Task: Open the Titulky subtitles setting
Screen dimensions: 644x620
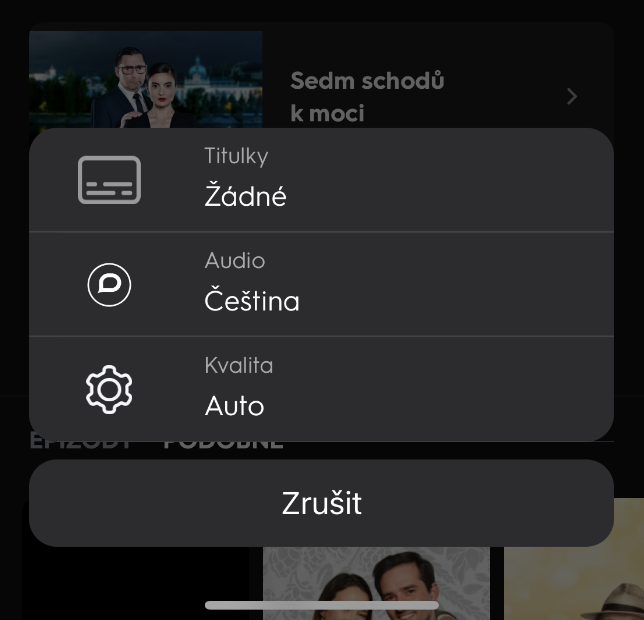Action: pos(320,181)
